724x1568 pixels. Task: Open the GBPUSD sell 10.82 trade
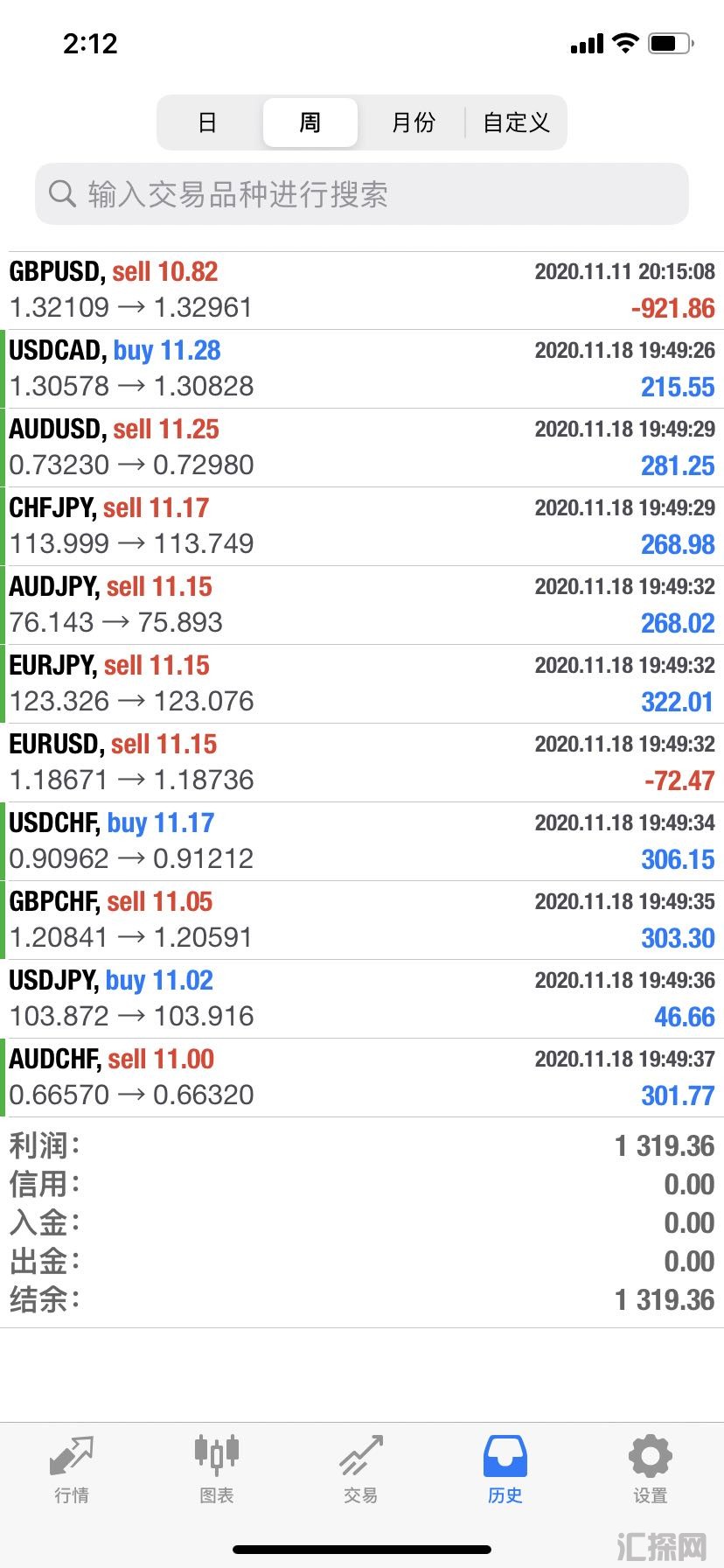click(x=362, y=290)
